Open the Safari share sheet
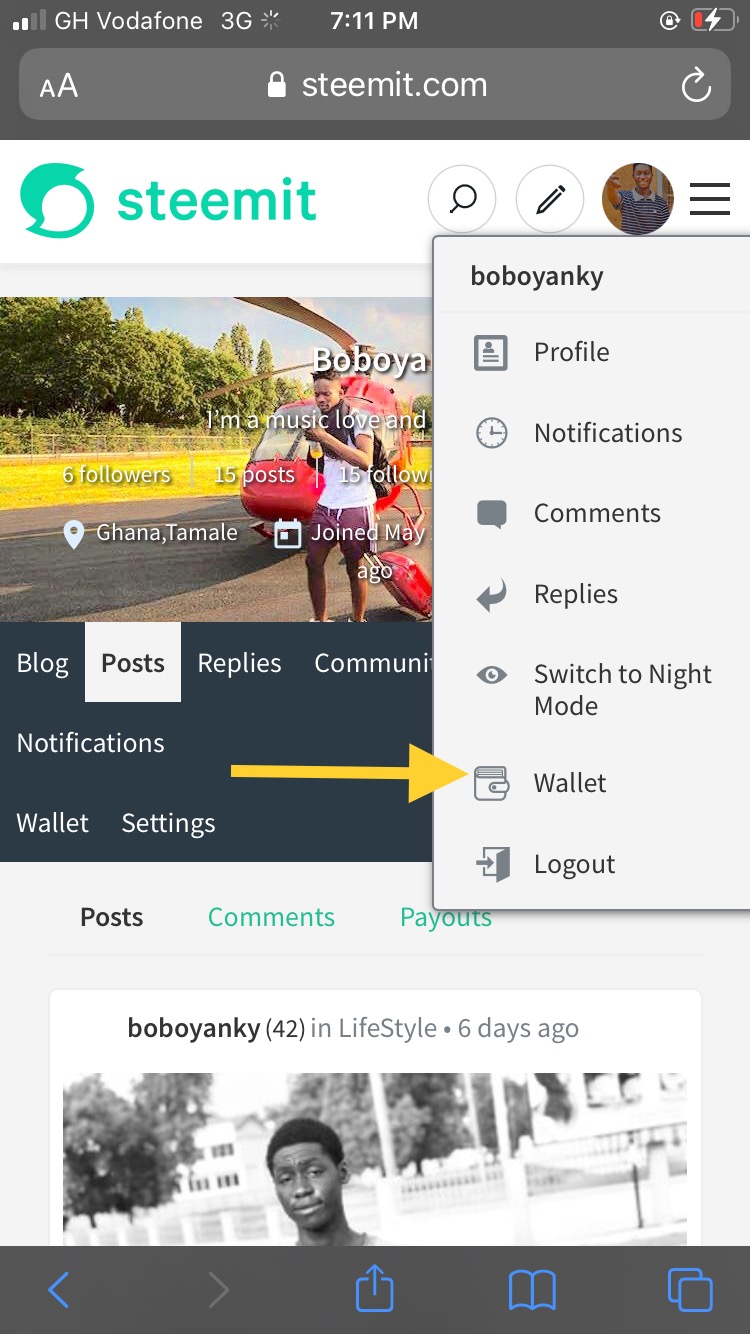The height and width of the screenshot is (1334, 750). (x=375, y=1290)
